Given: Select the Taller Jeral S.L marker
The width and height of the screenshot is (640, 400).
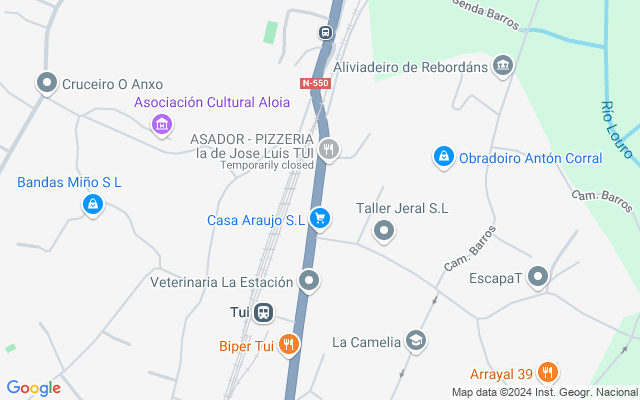Looking at the screenshot, I should [384, 232].
